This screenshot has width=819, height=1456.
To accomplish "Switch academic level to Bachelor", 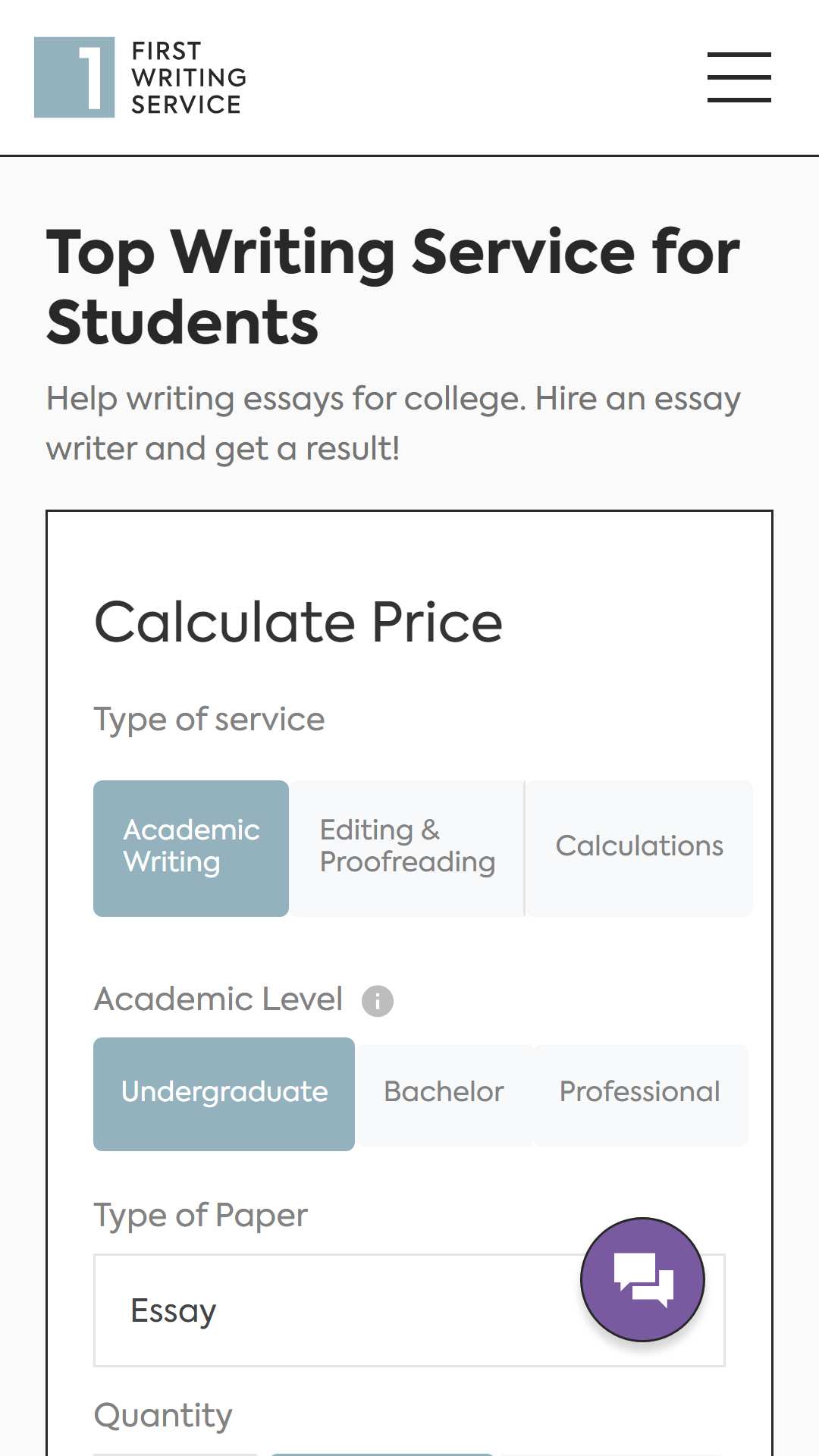I will 444,1094.
